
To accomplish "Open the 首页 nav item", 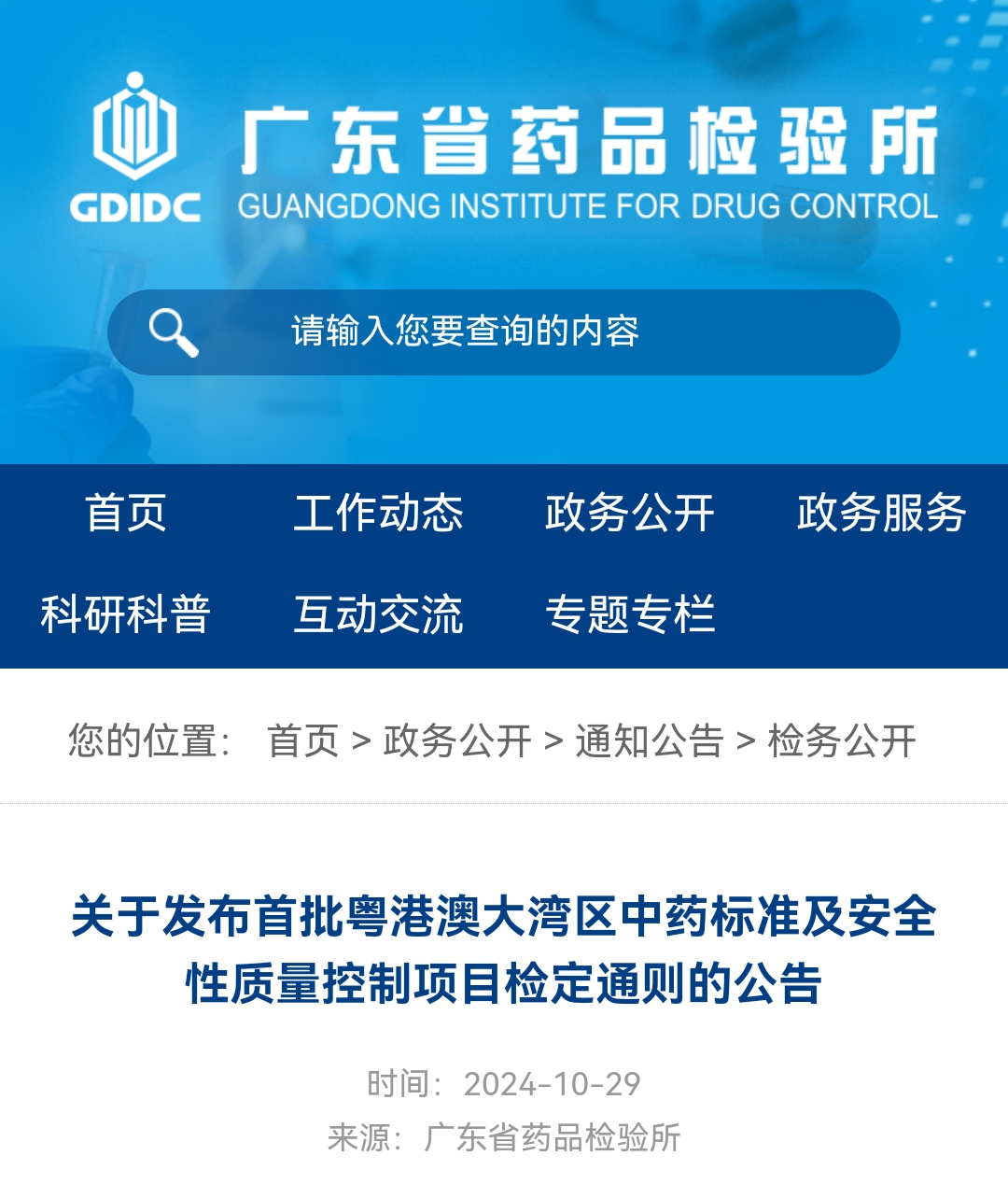I will click(126, 513).
